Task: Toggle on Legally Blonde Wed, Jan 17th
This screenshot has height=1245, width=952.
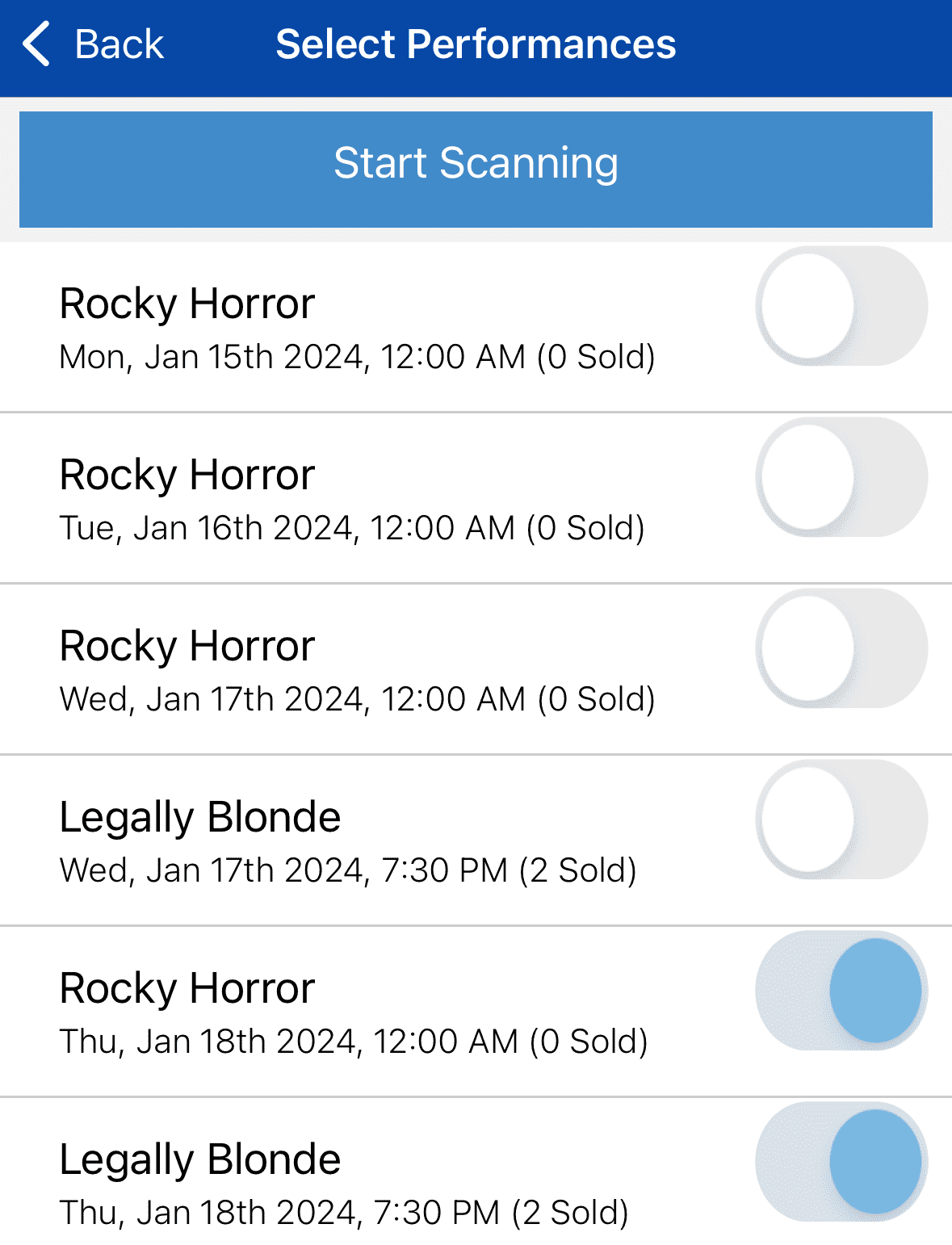Action: pyautogui.click(x=841, y=820)
